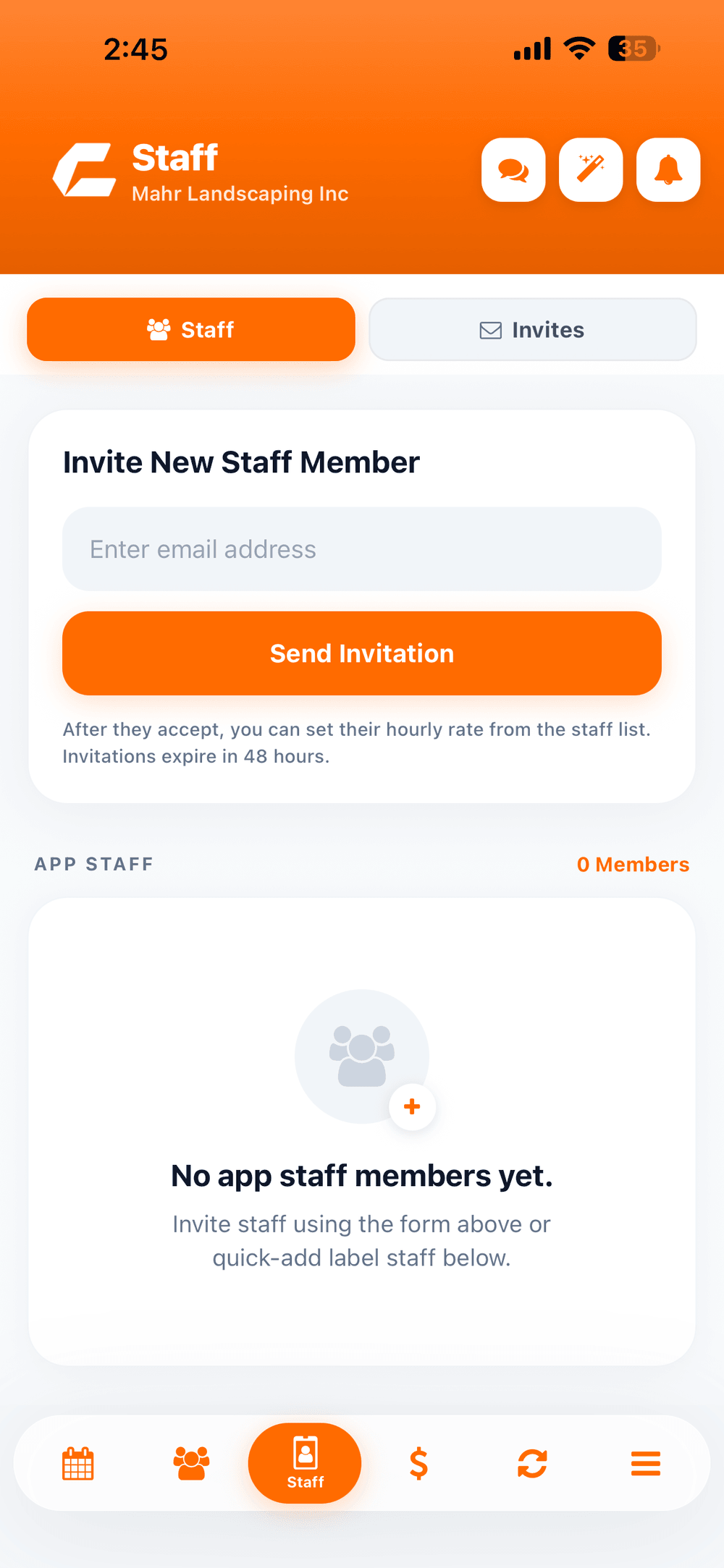Open the people group bottom tab
The height and width of the screenshot is (1568, 724).
point(192,1464)
